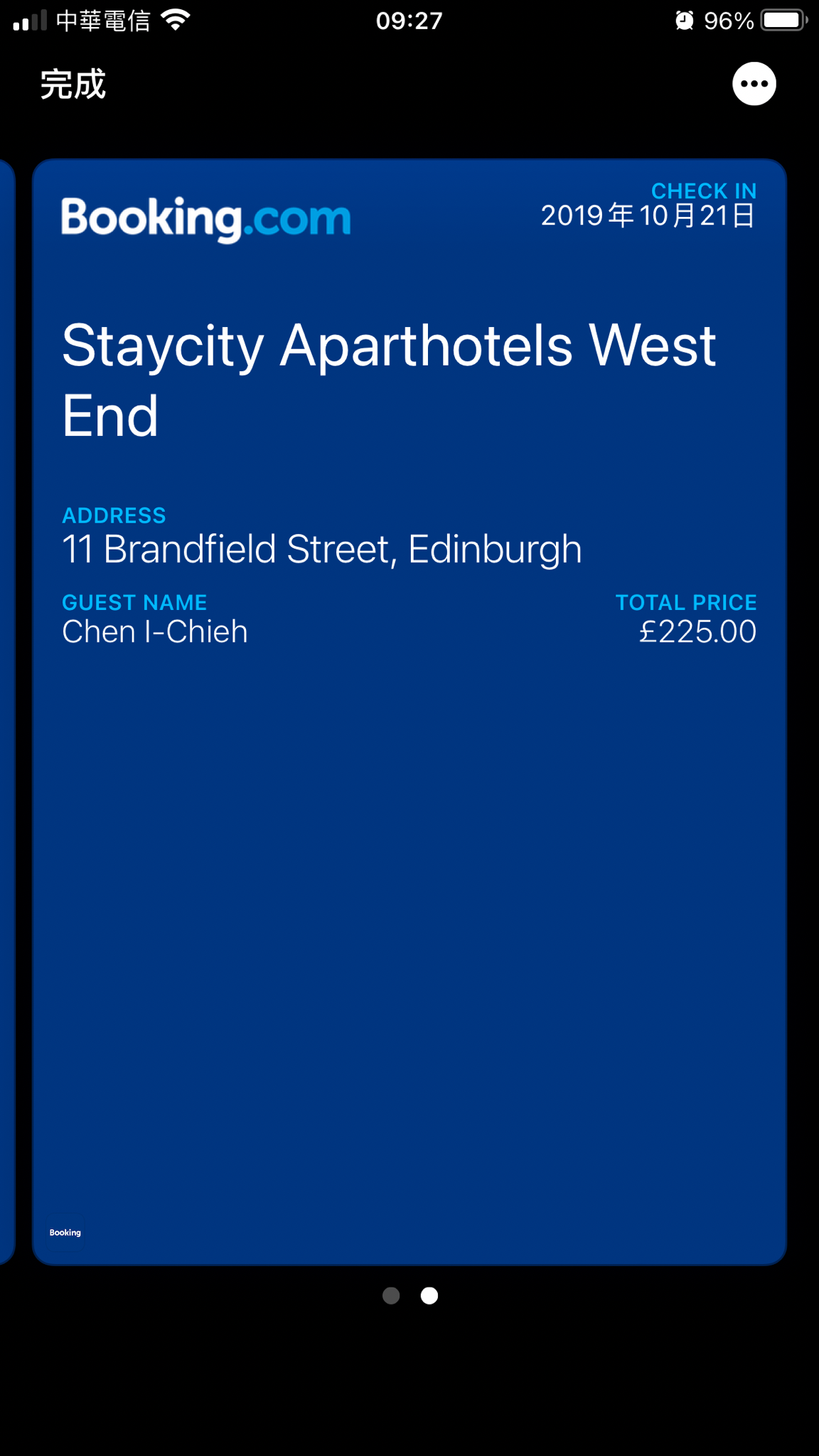Open the Staycity Aparthotels booking pass
Screen dimensions: 819x1456
coord(409,711)
